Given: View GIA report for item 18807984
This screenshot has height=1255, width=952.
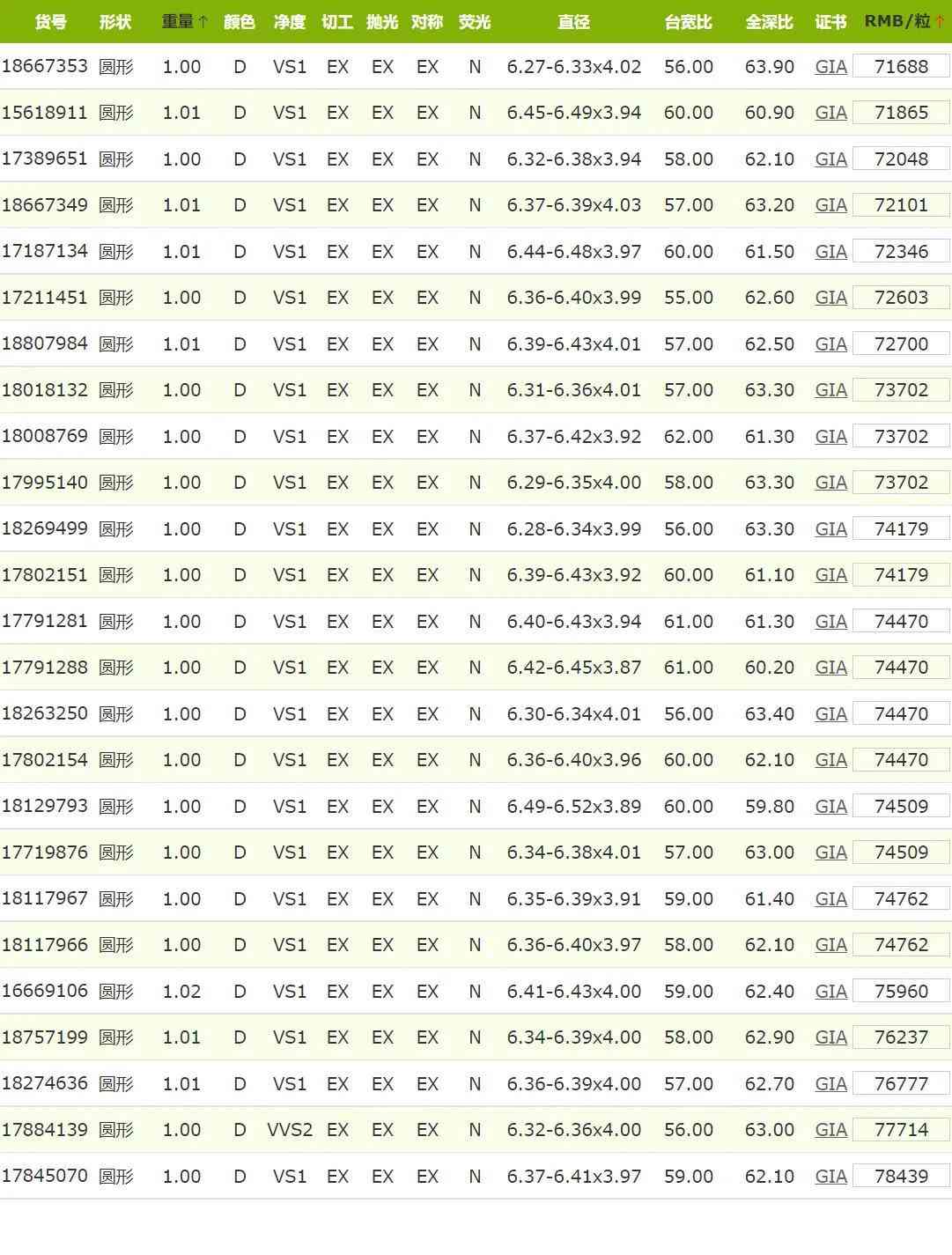Looking at the screenshot, I should [x=830, y=344].
